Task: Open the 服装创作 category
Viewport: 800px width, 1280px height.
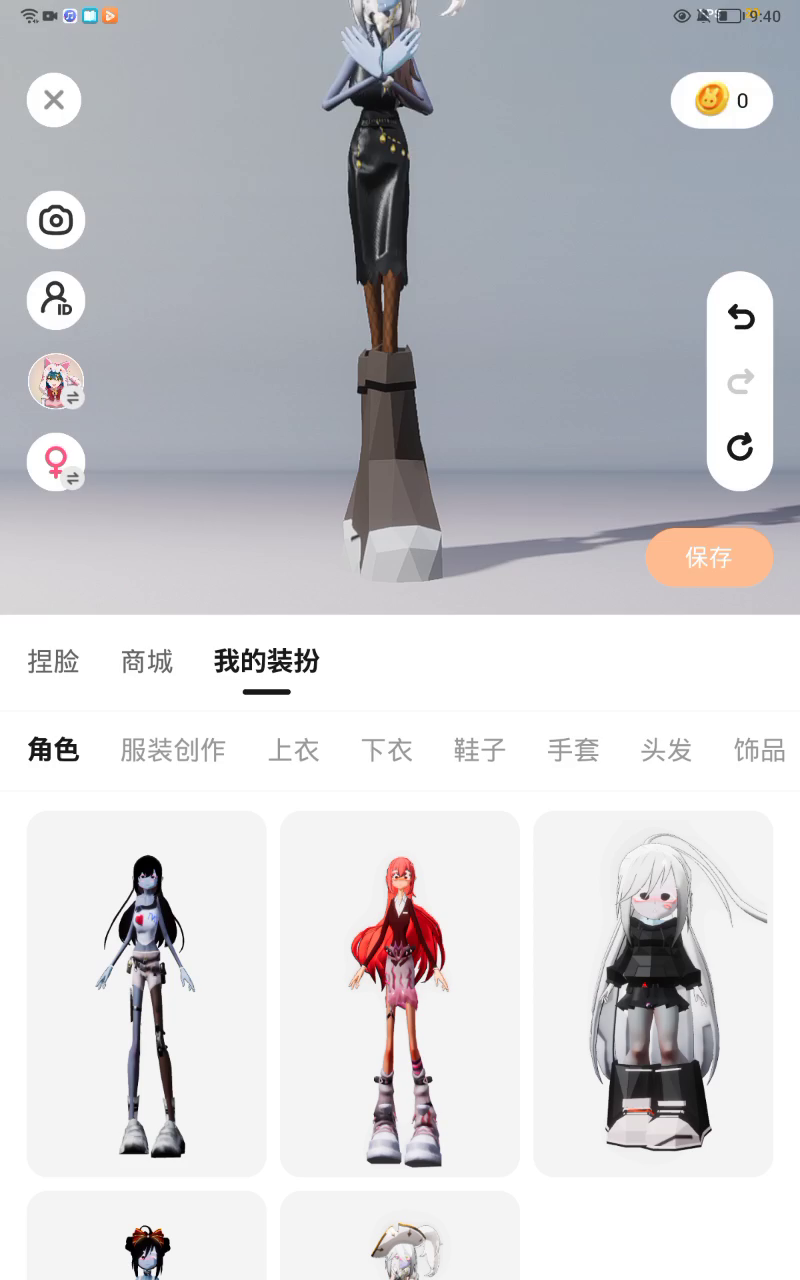Action: 173,750
